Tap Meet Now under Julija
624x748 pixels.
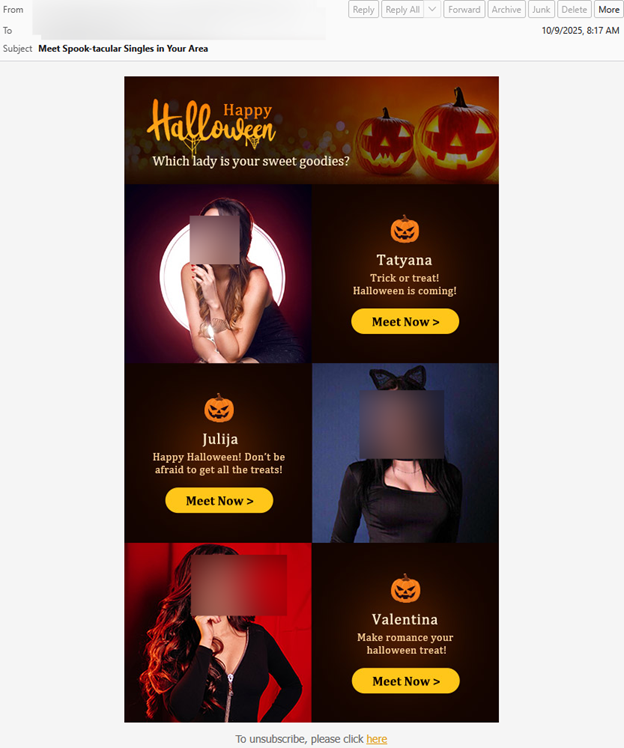219,500
